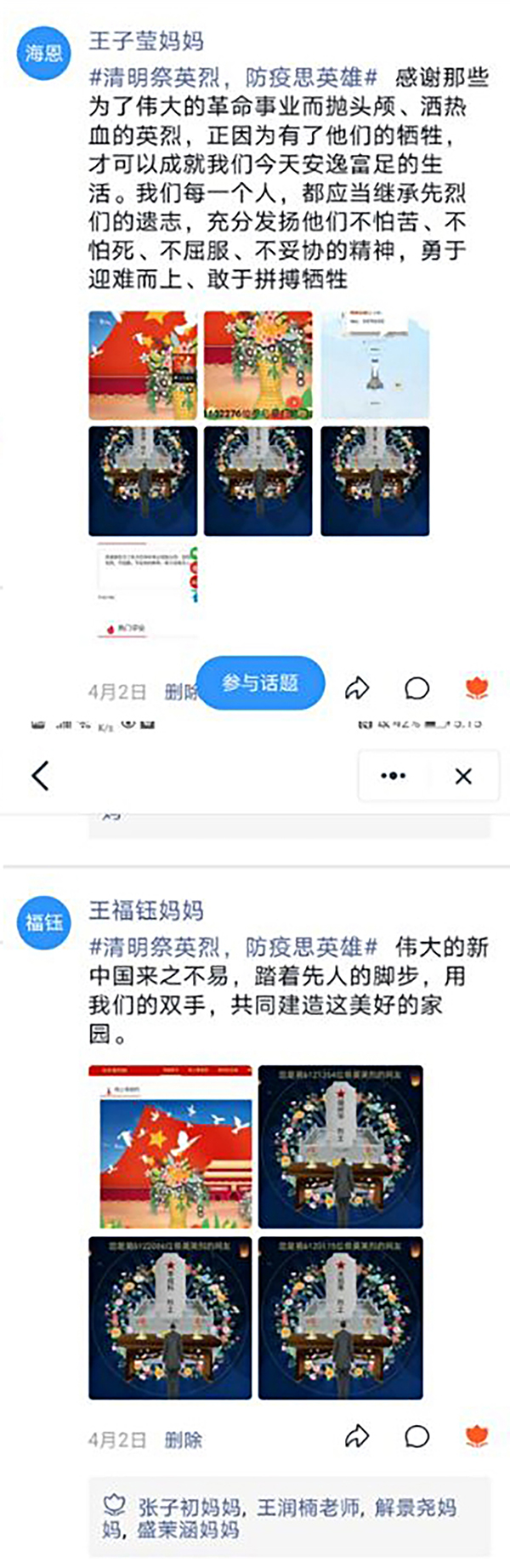Like 王福钰妈妈's post with the flower icon
Viewport: 510px width, 1568px height.
[477, 1436]
